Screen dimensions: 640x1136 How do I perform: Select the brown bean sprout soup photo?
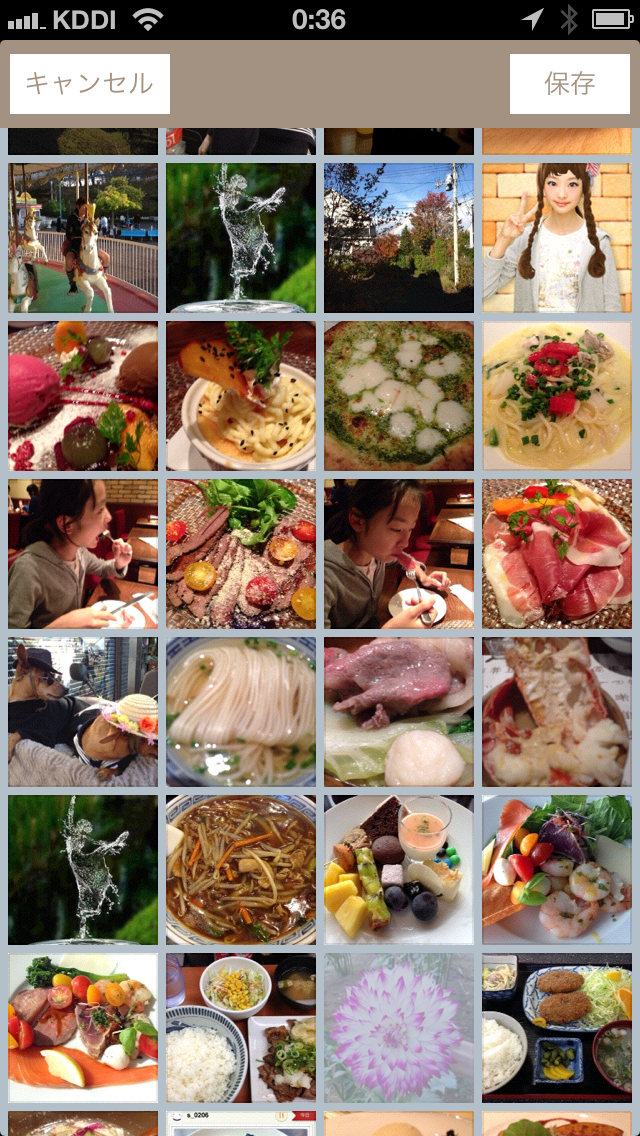pos(241,869)
